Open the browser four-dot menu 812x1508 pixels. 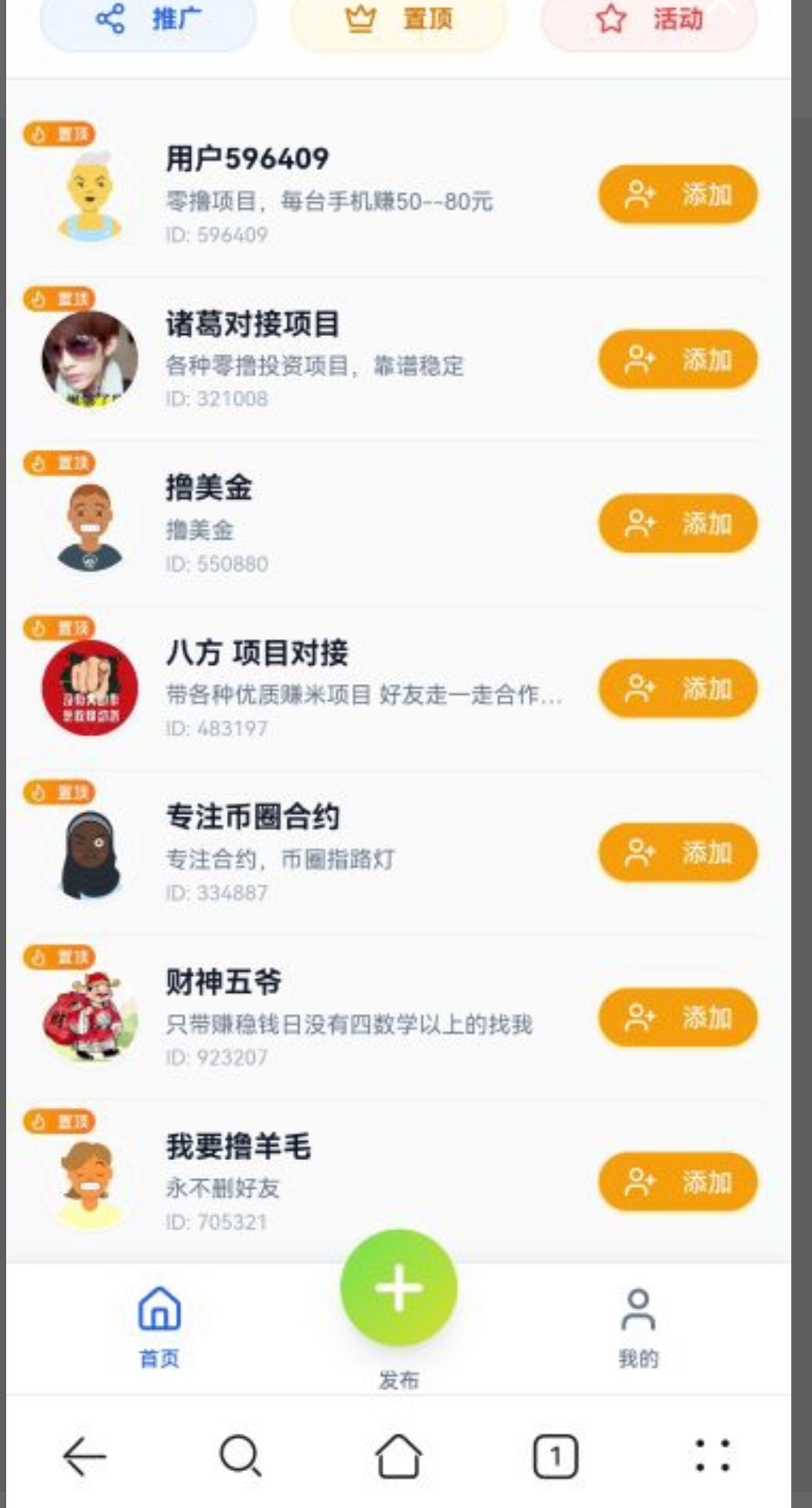click(x=712, y=1456)
